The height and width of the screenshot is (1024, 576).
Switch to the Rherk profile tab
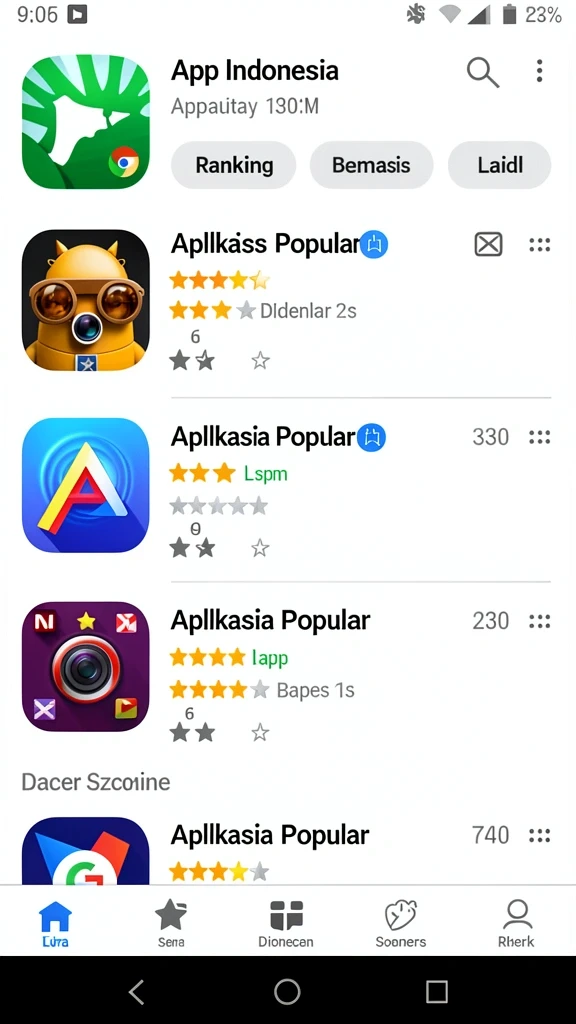517,924
